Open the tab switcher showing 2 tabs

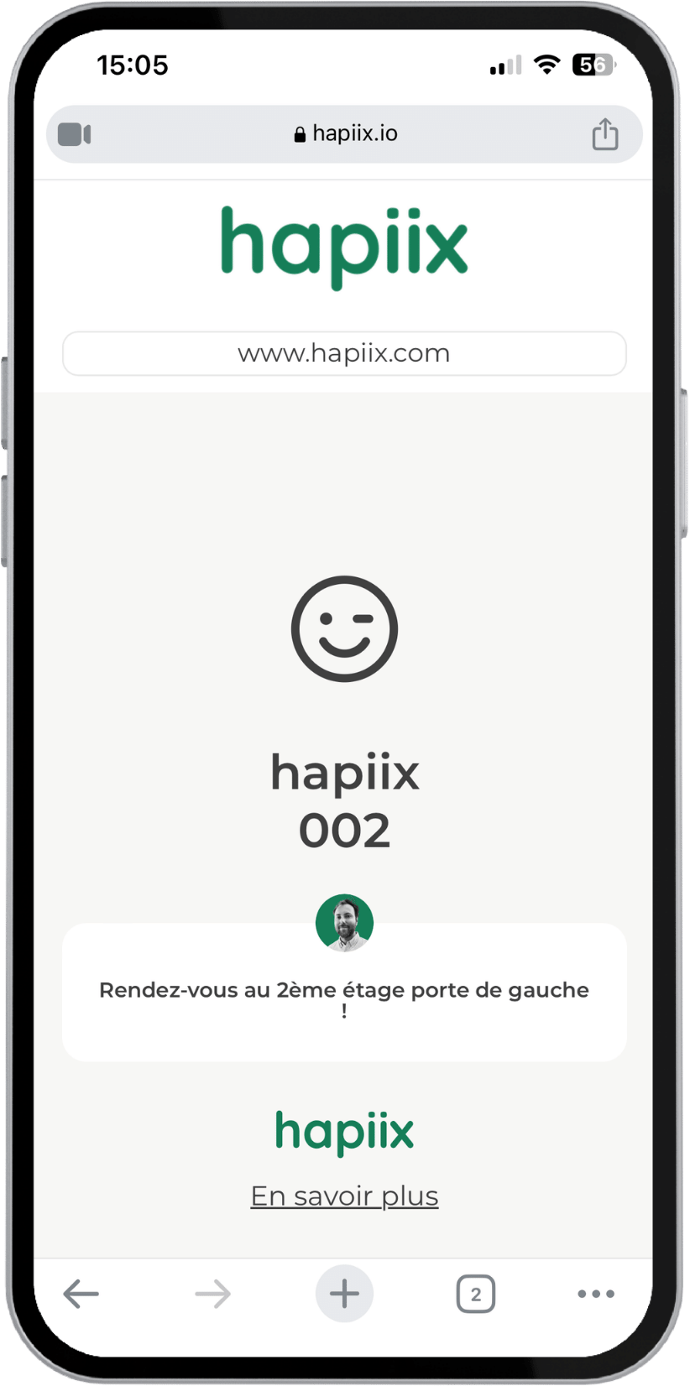click(x=475, y=1294)
